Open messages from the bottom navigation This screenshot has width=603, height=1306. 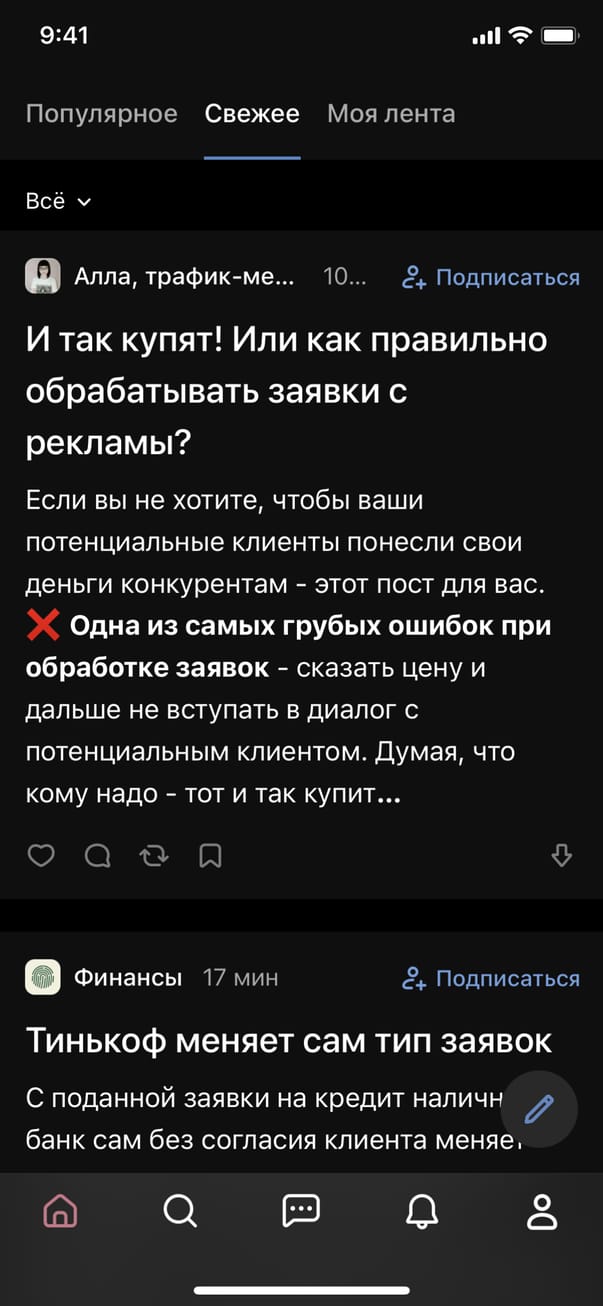[x=301, y=1212]
